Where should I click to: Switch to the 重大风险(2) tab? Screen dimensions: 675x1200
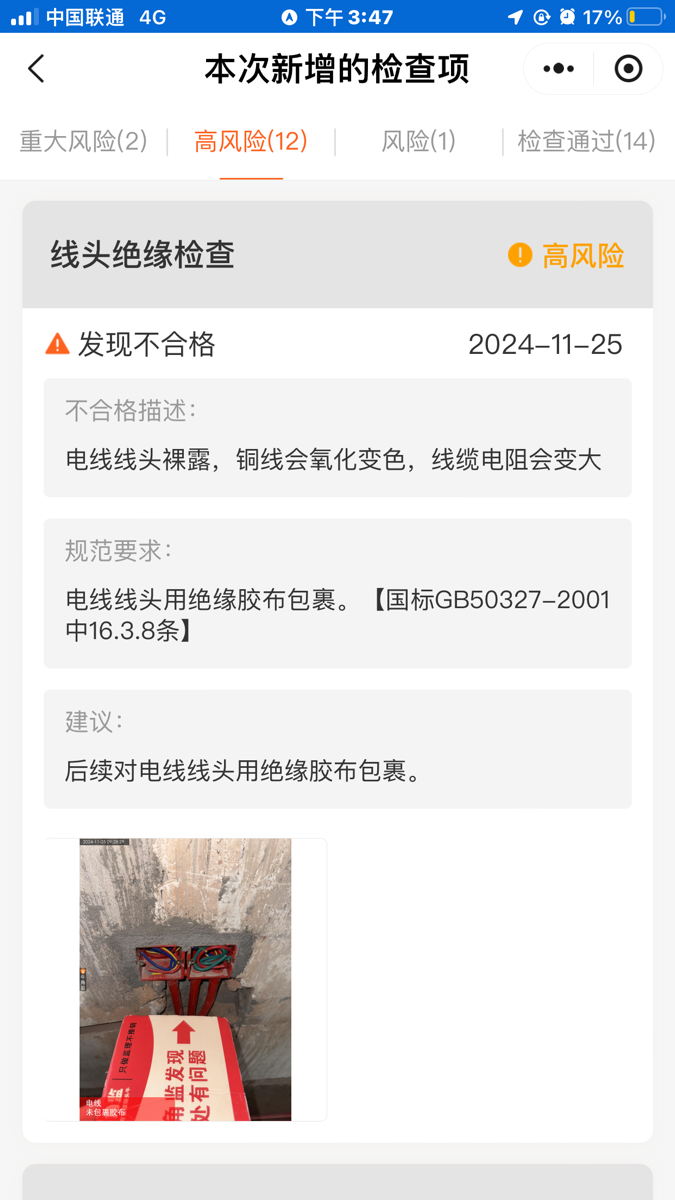point(84,141)
